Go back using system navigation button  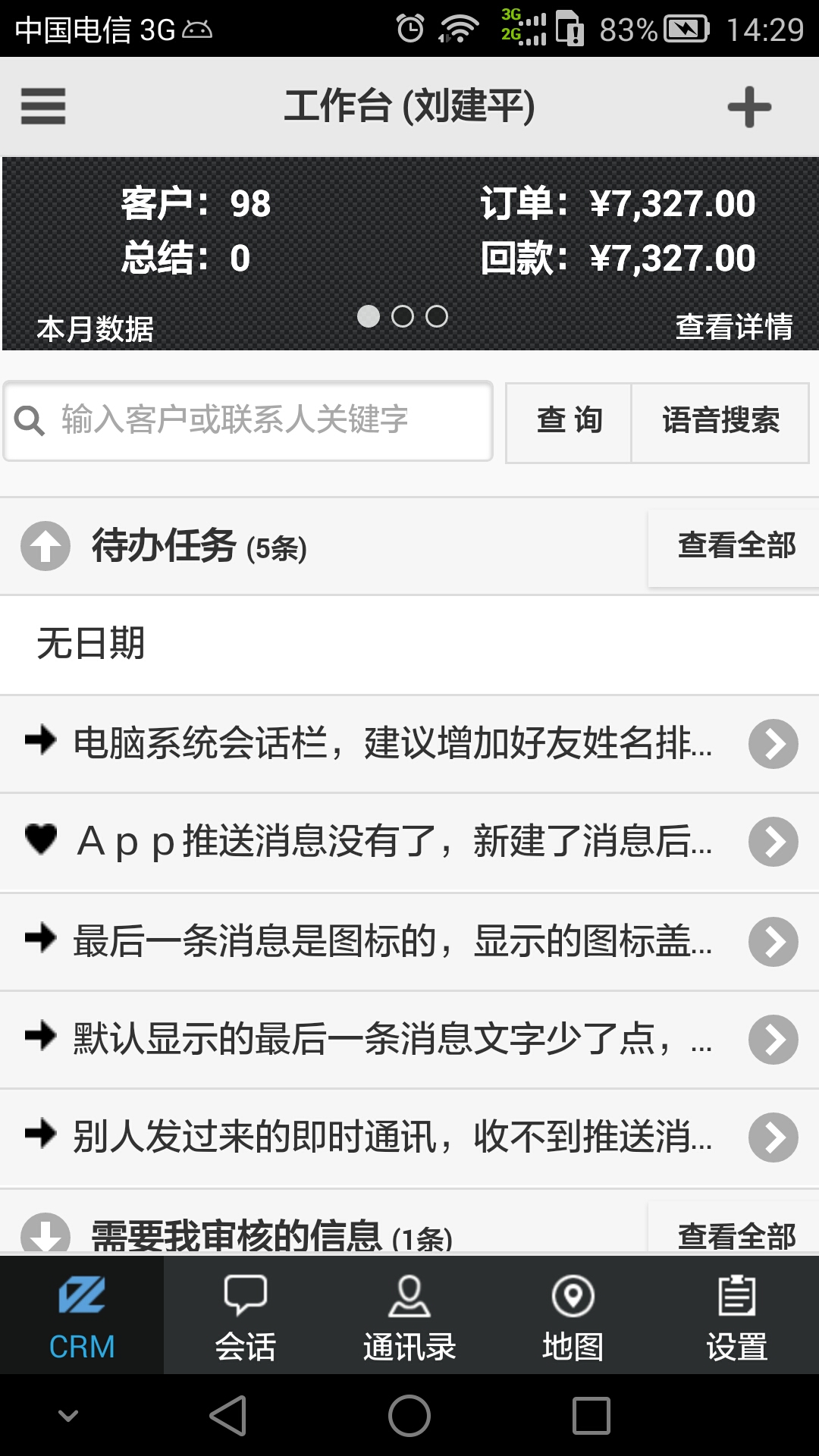pyautogui.click(x=228, y=1416)
